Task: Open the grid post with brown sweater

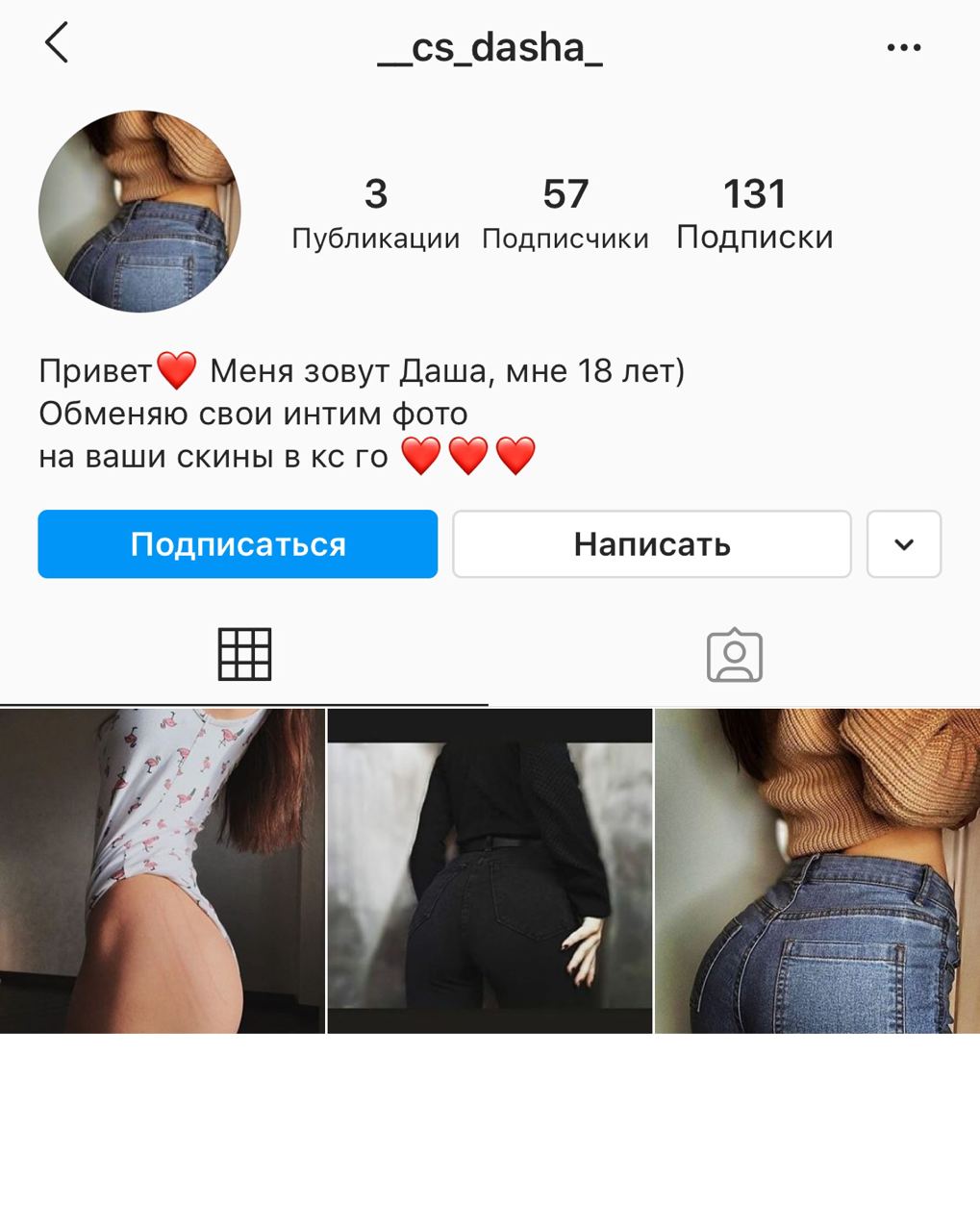Action: tap(817, 871)
